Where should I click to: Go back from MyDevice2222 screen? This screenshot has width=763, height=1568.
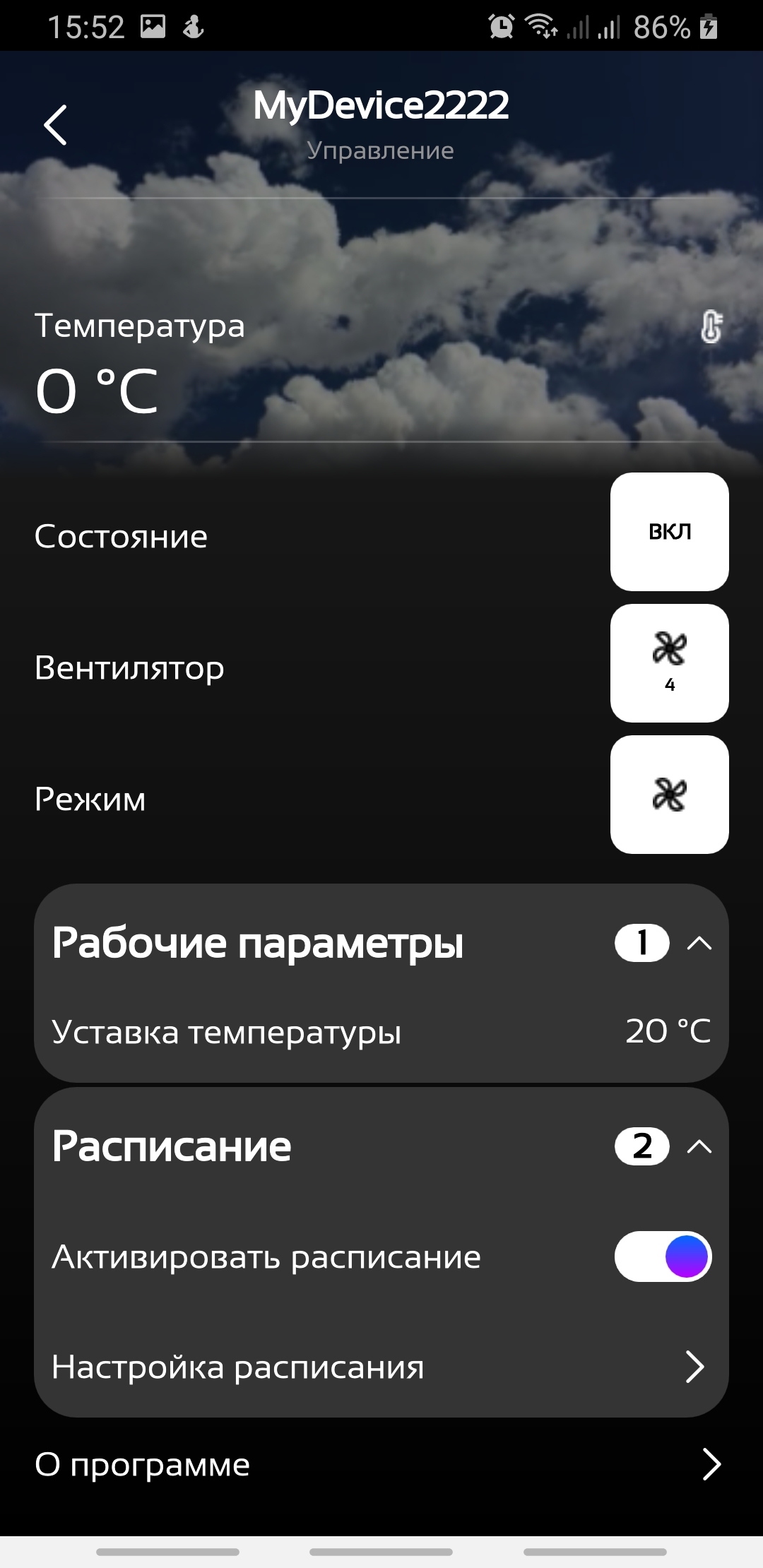coord(55,125)
